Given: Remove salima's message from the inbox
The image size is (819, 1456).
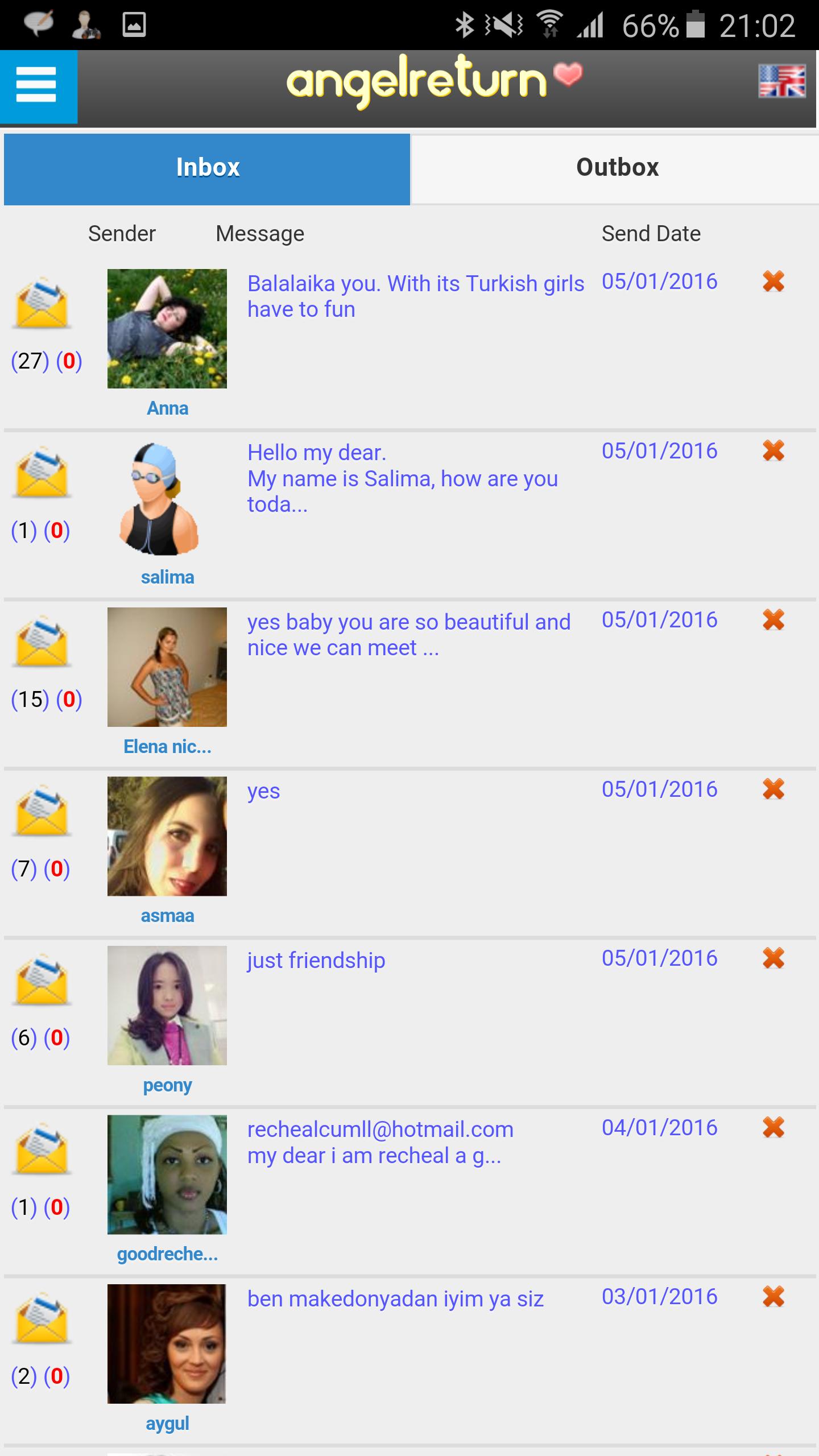Looking at the screenshot, I should pos(773,450).
